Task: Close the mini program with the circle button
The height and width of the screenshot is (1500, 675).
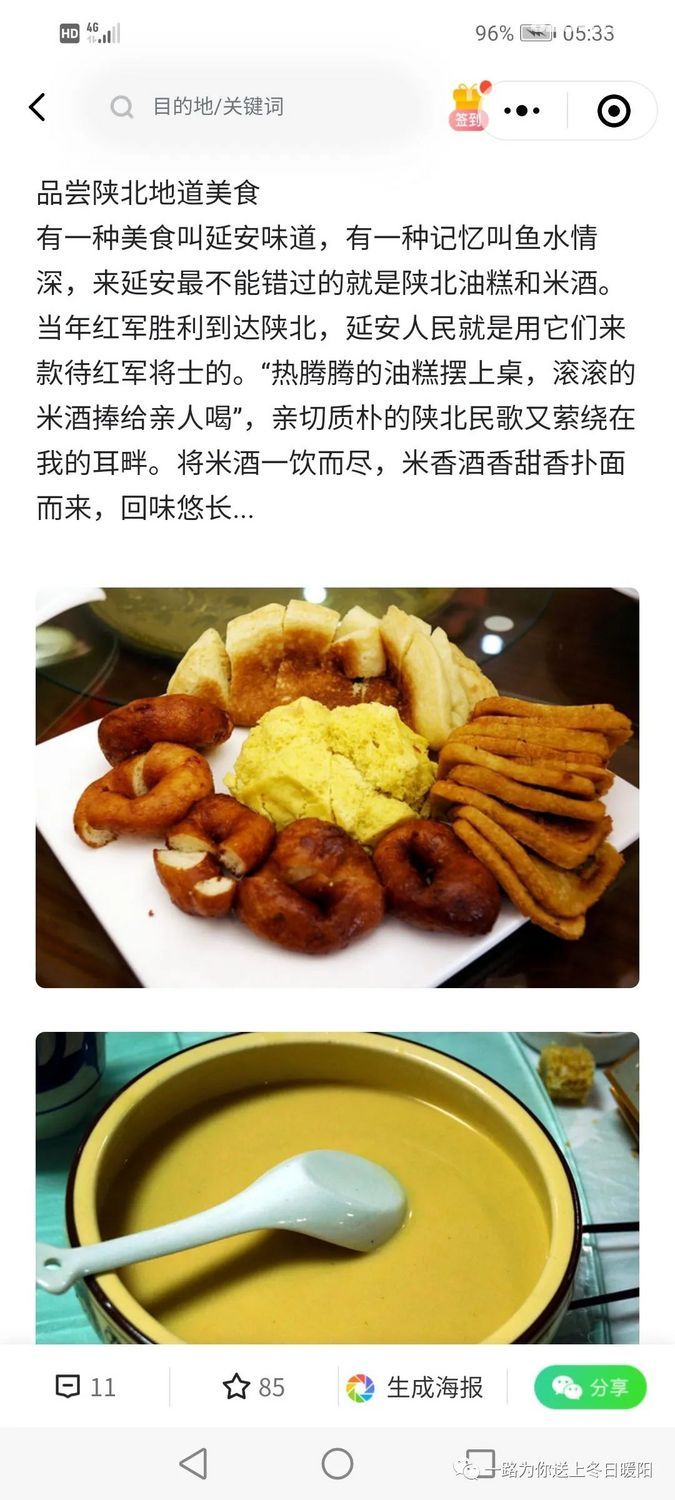Action: (x=613, y=110)
